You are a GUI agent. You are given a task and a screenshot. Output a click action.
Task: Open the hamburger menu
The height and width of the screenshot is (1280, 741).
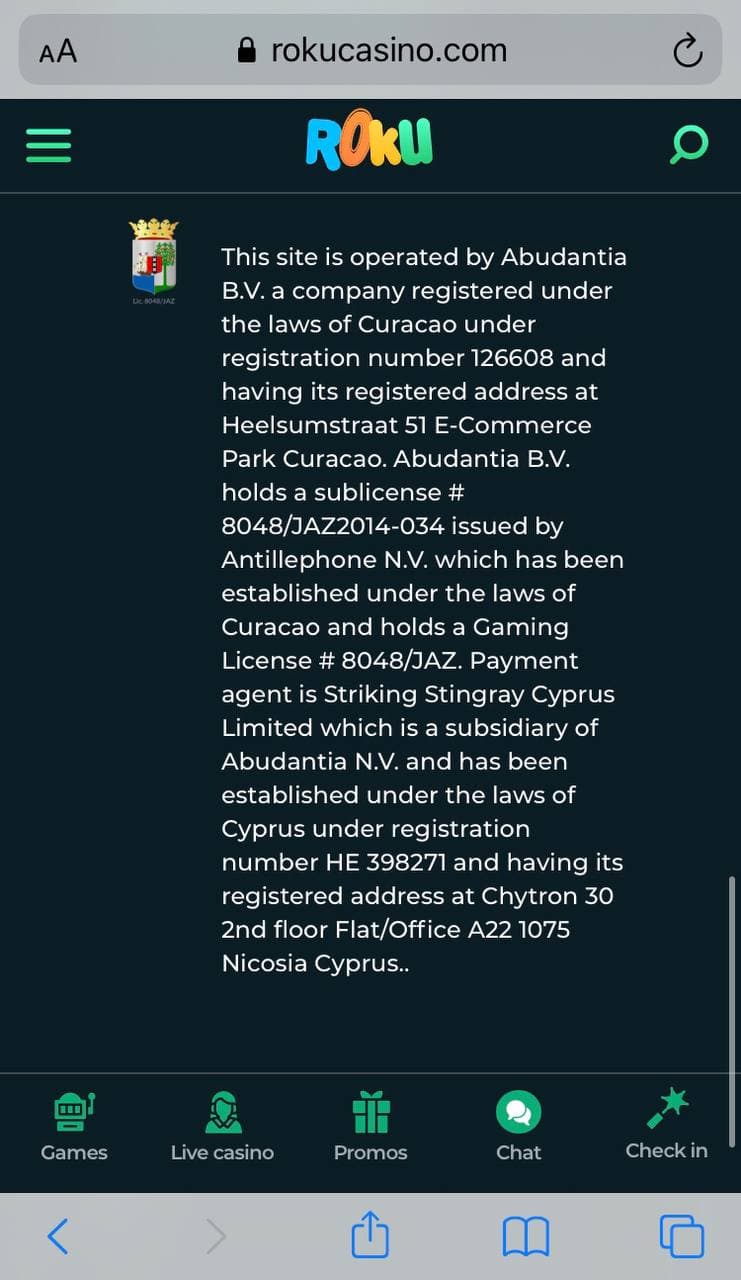click(x=48, y=145)
